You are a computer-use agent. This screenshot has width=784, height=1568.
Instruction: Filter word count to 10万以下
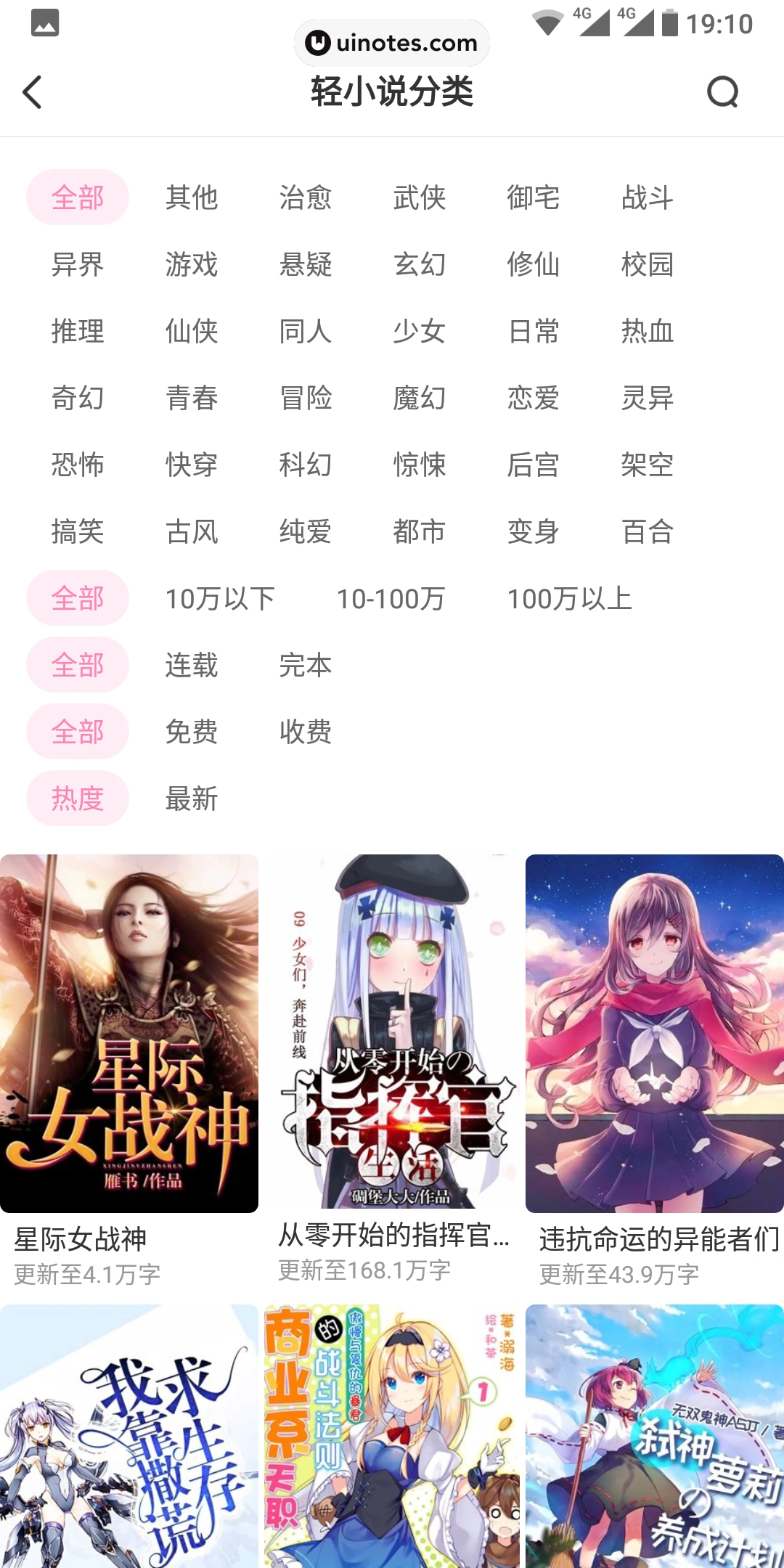[x=220, y=599]
